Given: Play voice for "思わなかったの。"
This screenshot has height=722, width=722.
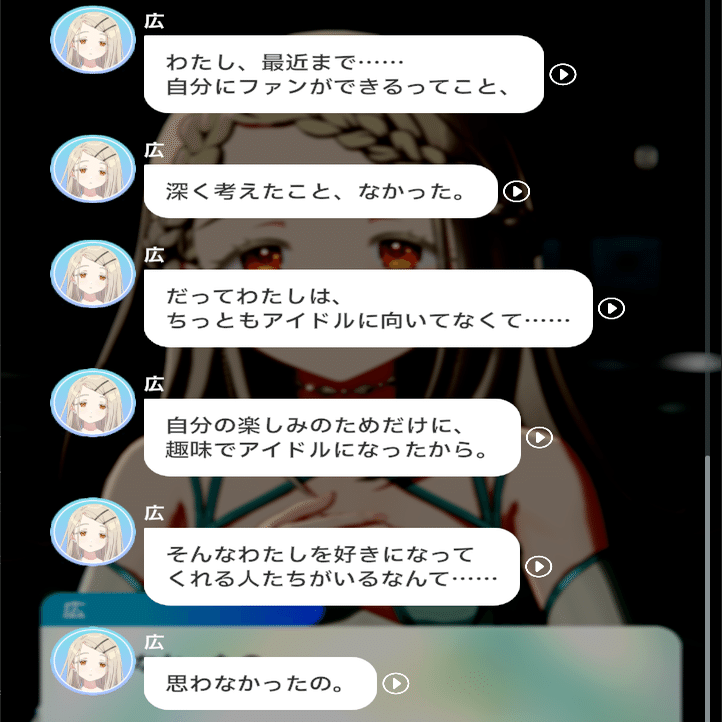Looking at the screenshot, I should pyautogui.click(x=397, y=684).
